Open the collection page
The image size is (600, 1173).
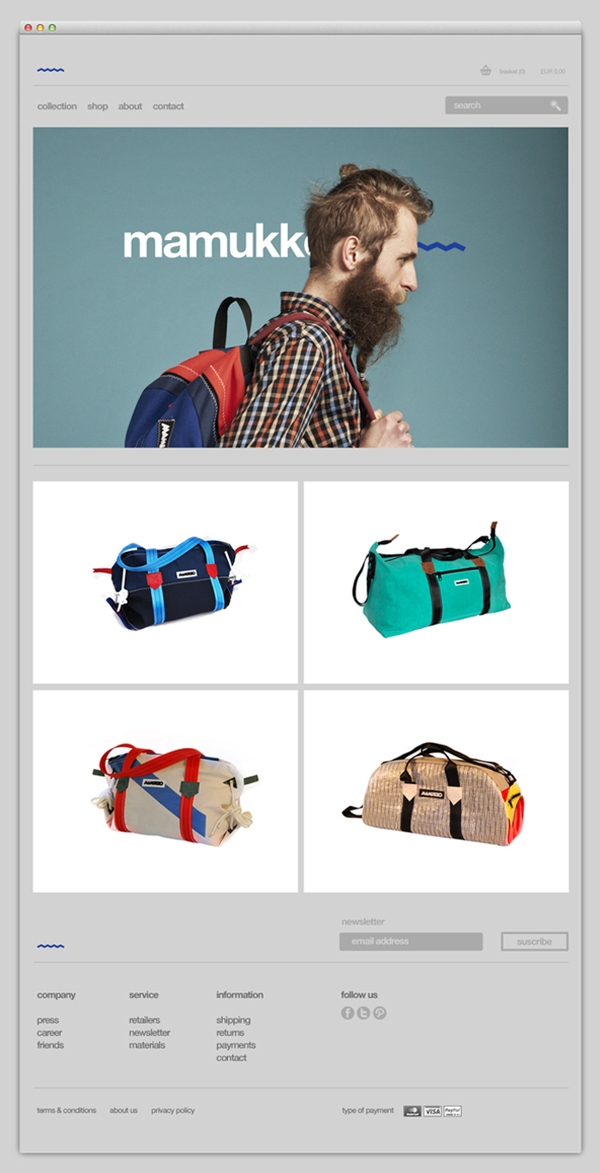(57, 106)
